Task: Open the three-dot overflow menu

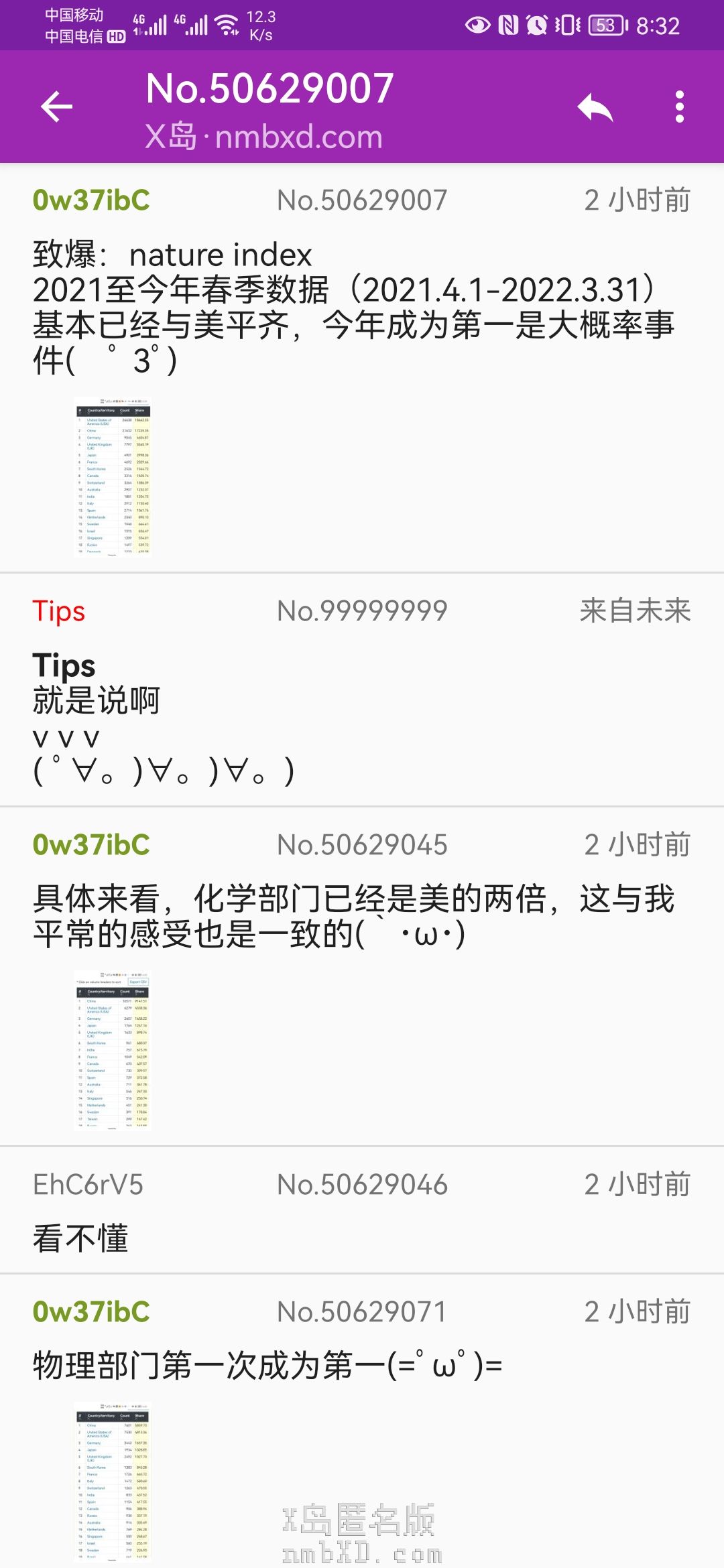Action: click(679, 107)
